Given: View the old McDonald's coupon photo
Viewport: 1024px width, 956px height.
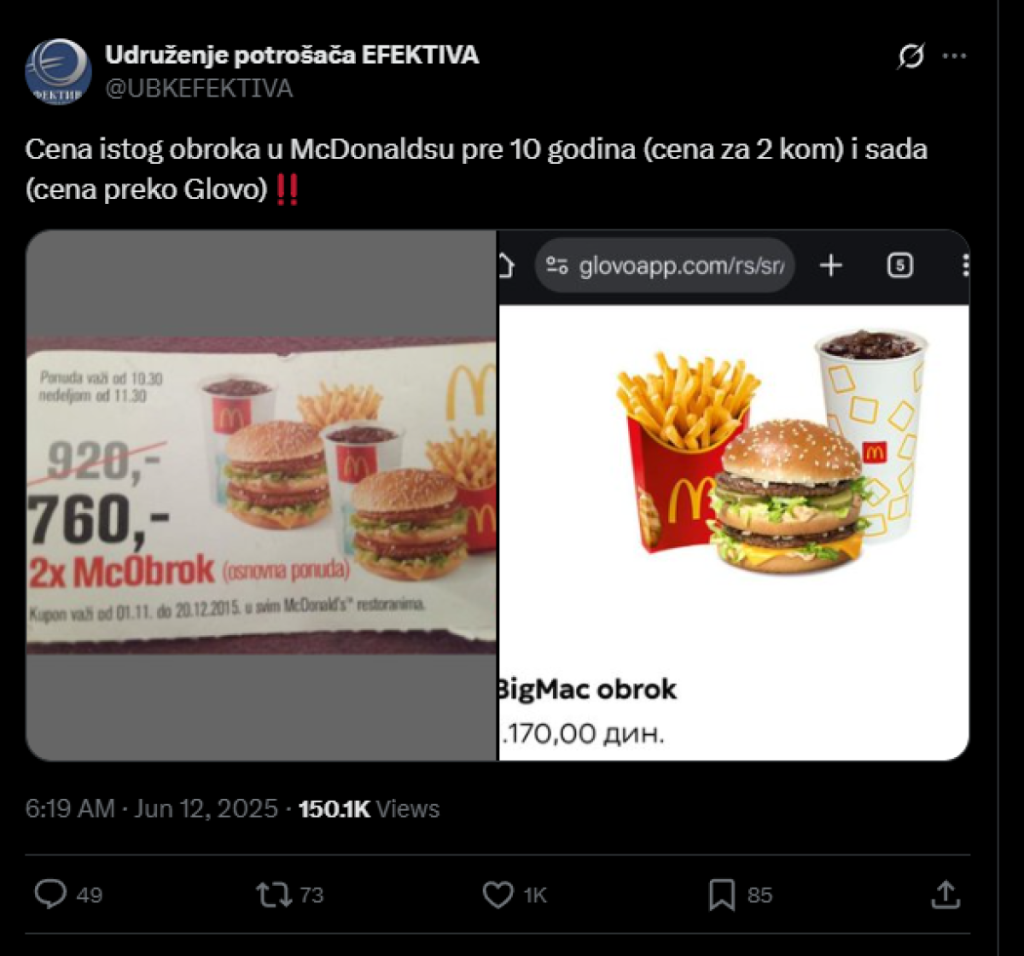Looking at the screenshot, I should point(261,495).
